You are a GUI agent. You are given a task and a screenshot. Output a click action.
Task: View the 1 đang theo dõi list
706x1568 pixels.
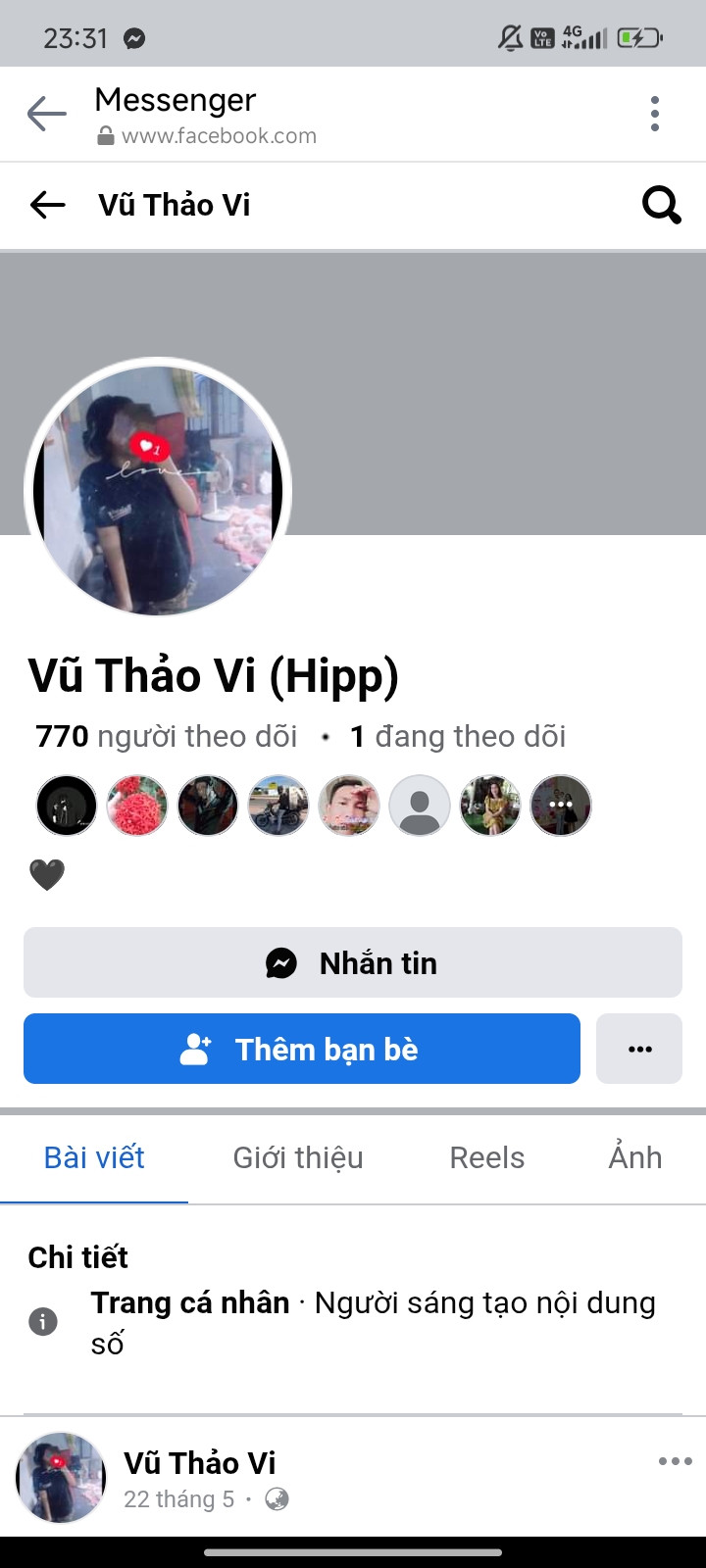(x=458, y=736)
